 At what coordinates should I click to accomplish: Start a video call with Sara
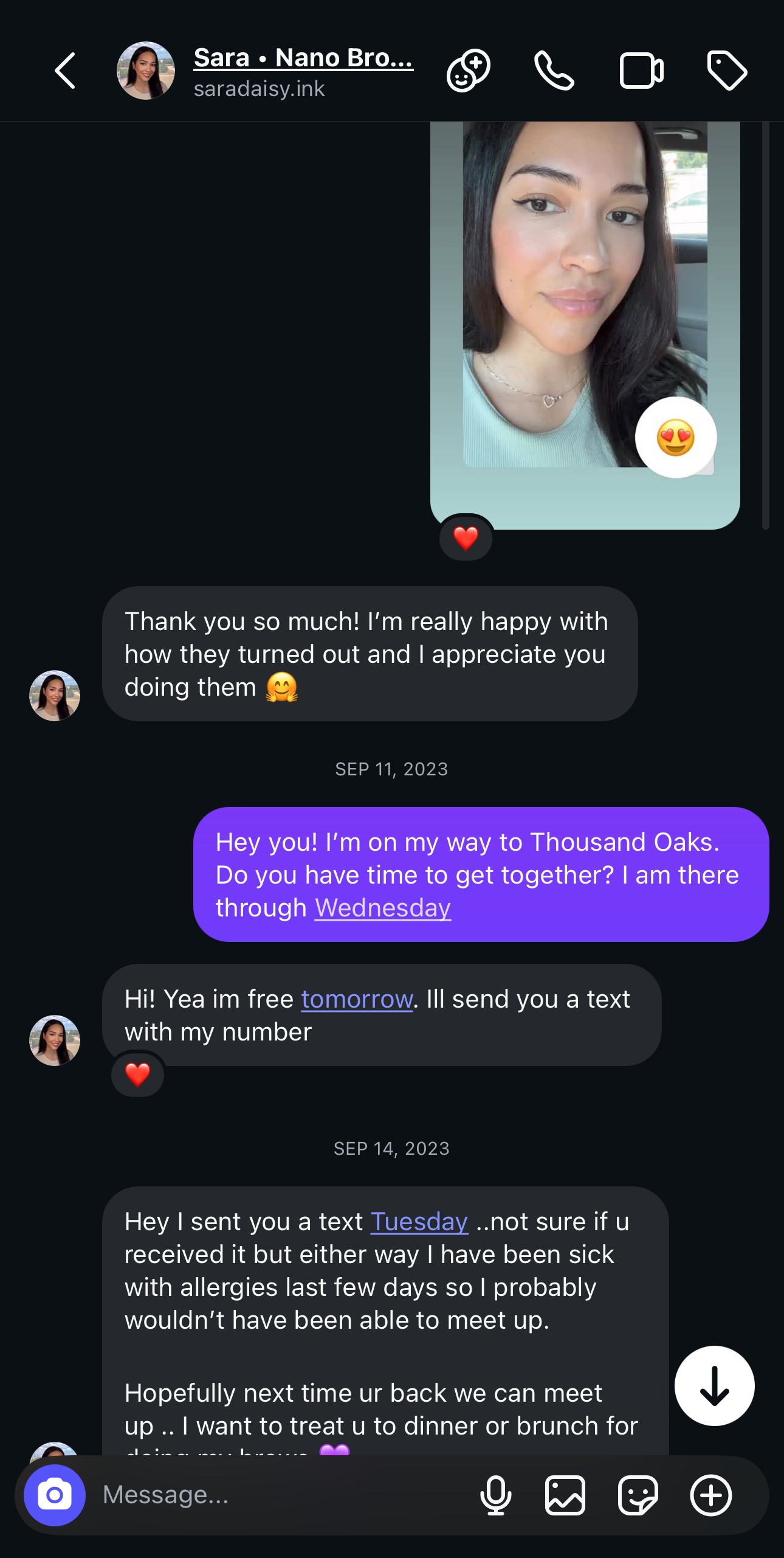pyautogui.click(x=641, y=71)
